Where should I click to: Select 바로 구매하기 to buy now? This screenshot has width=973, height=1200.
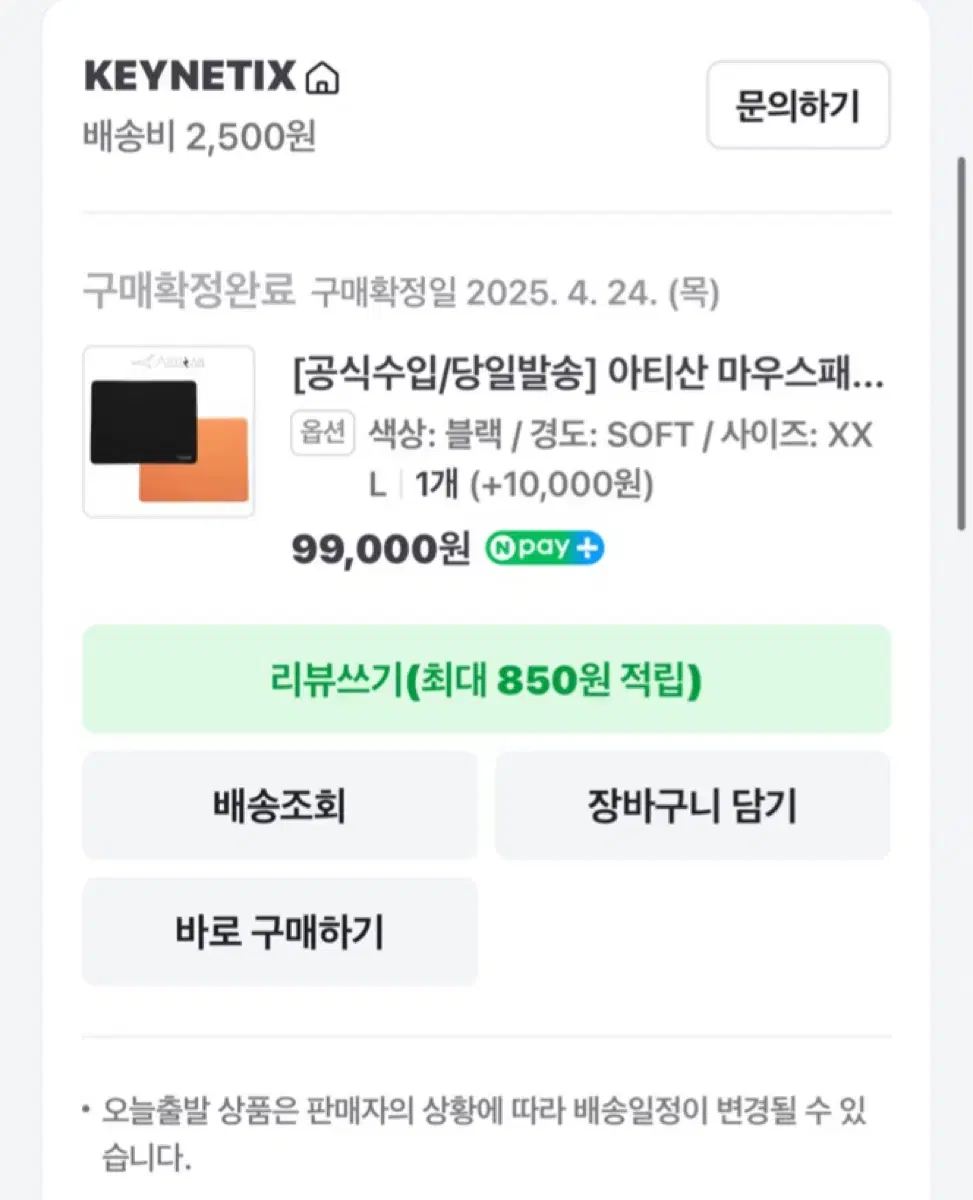tap(279, 931)
